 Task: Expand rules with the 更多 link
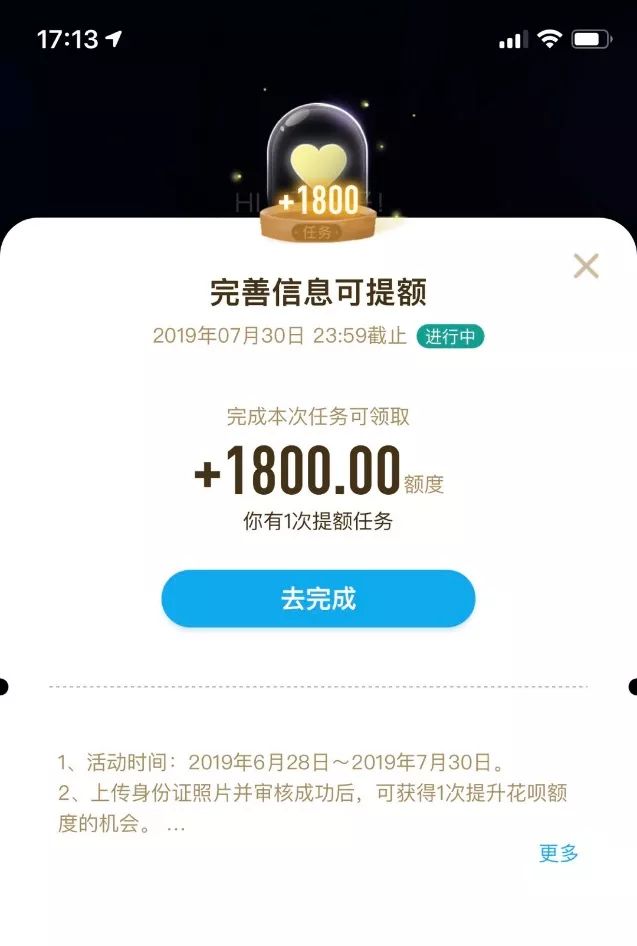point(558,853)
